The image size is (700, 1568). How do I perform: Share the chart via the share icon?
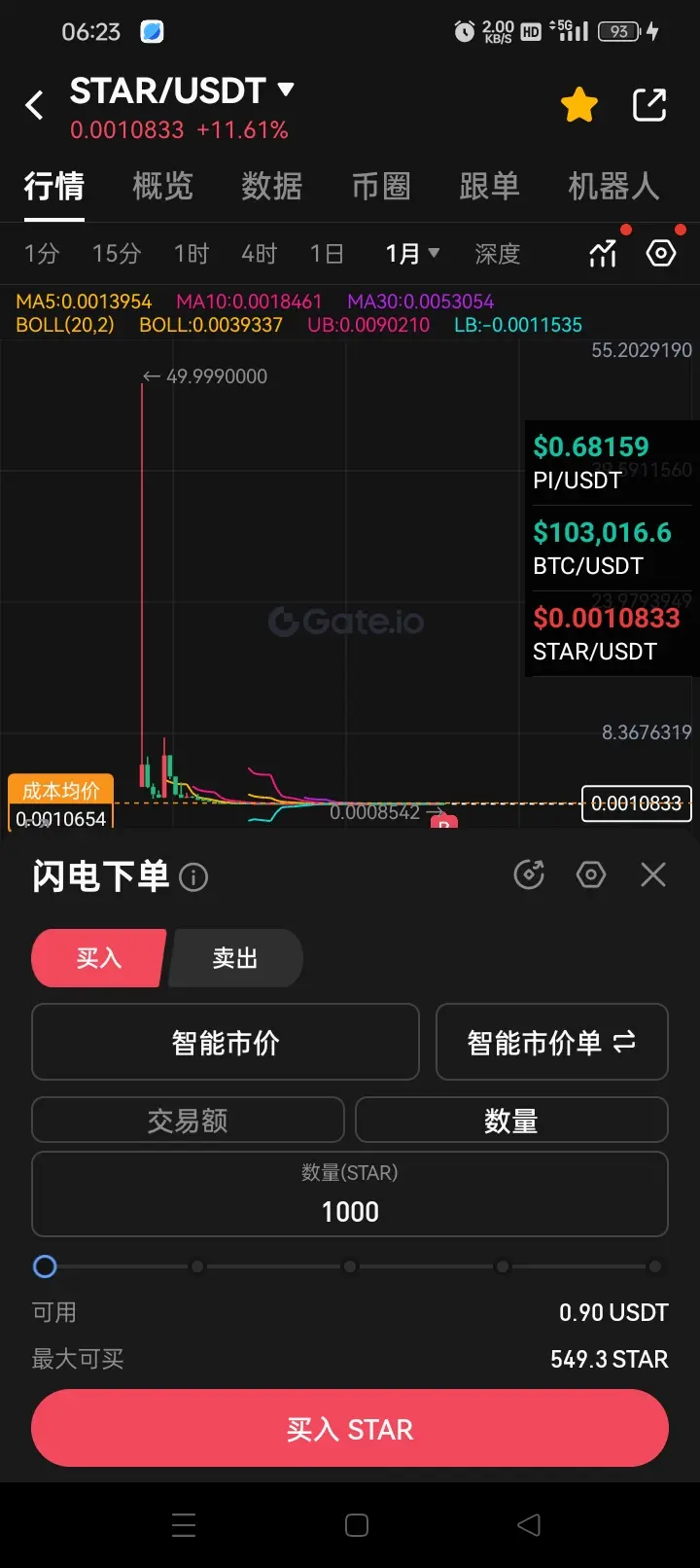(x=649, y=105)
